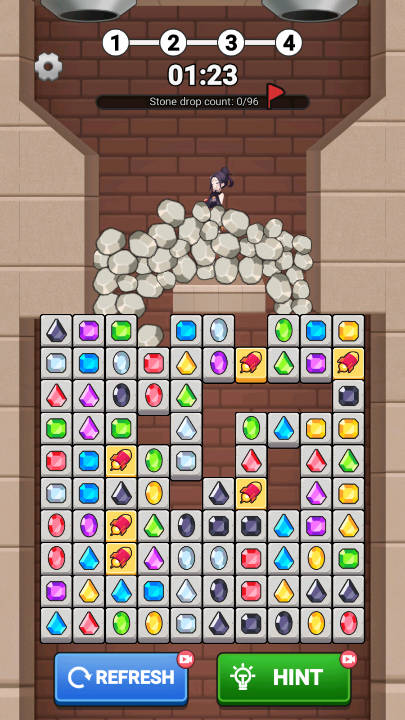Open the settings gear

click(x=48, y=67)
